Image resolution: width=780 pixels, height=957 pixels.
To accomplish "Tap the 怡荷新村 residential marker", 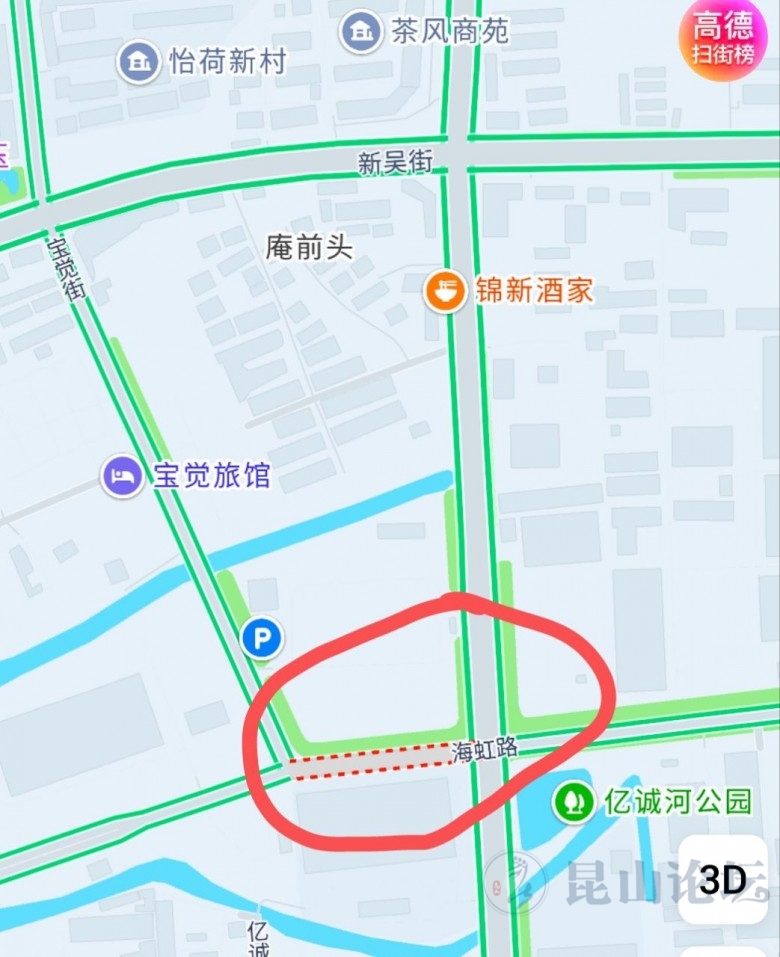I will [139, 62].
